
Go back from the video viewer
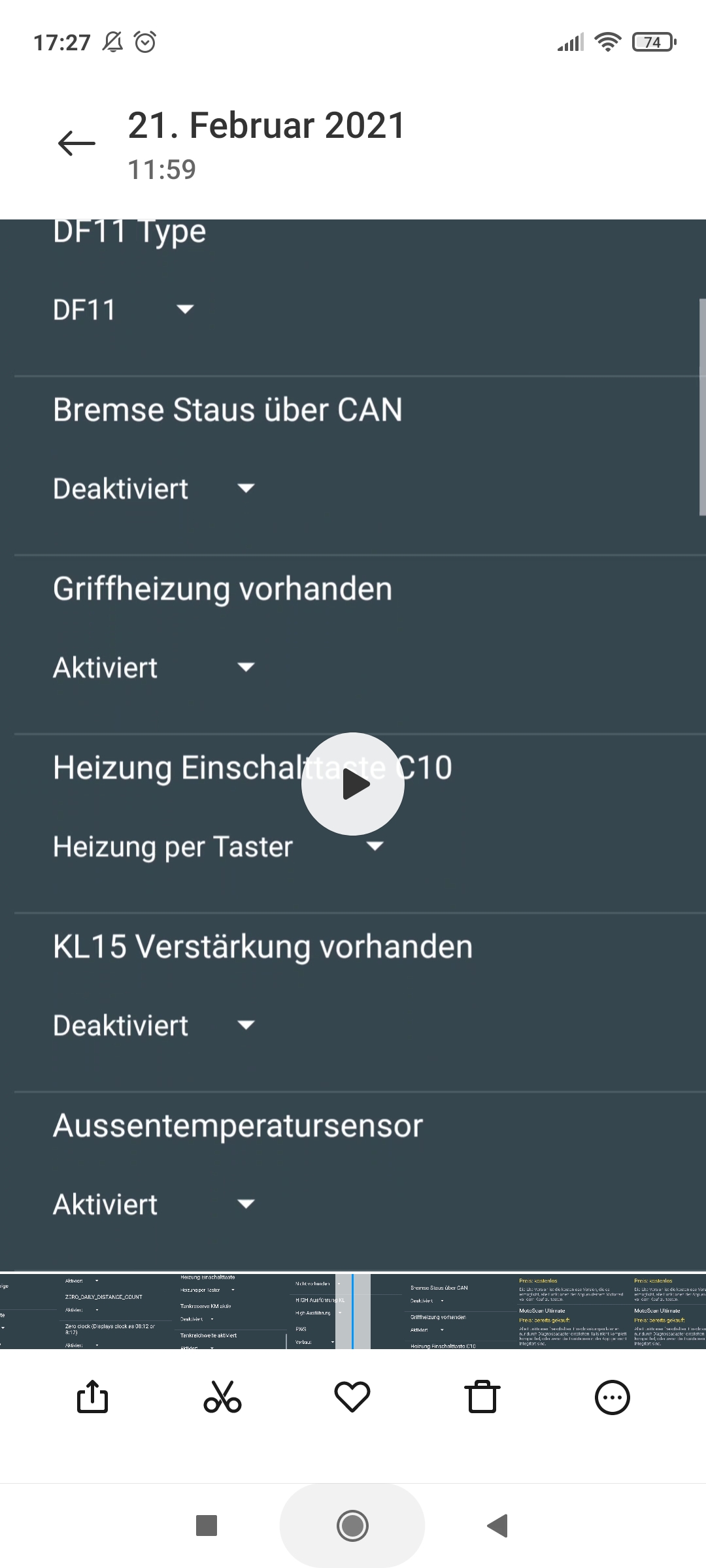pyautogui.click(x=76, y=143)
